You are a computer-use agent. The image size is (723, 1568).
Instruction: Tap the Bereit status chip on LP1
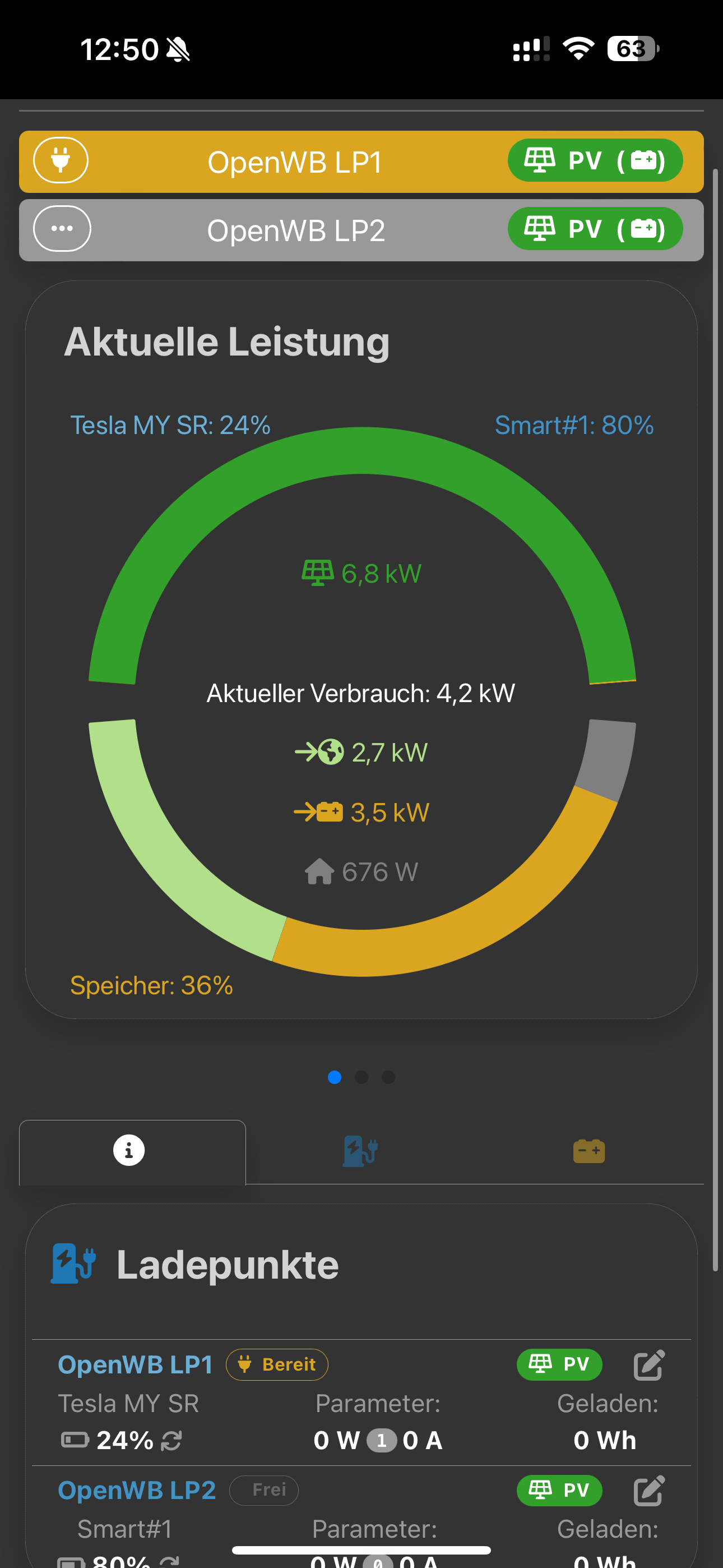coord(277,1364)
